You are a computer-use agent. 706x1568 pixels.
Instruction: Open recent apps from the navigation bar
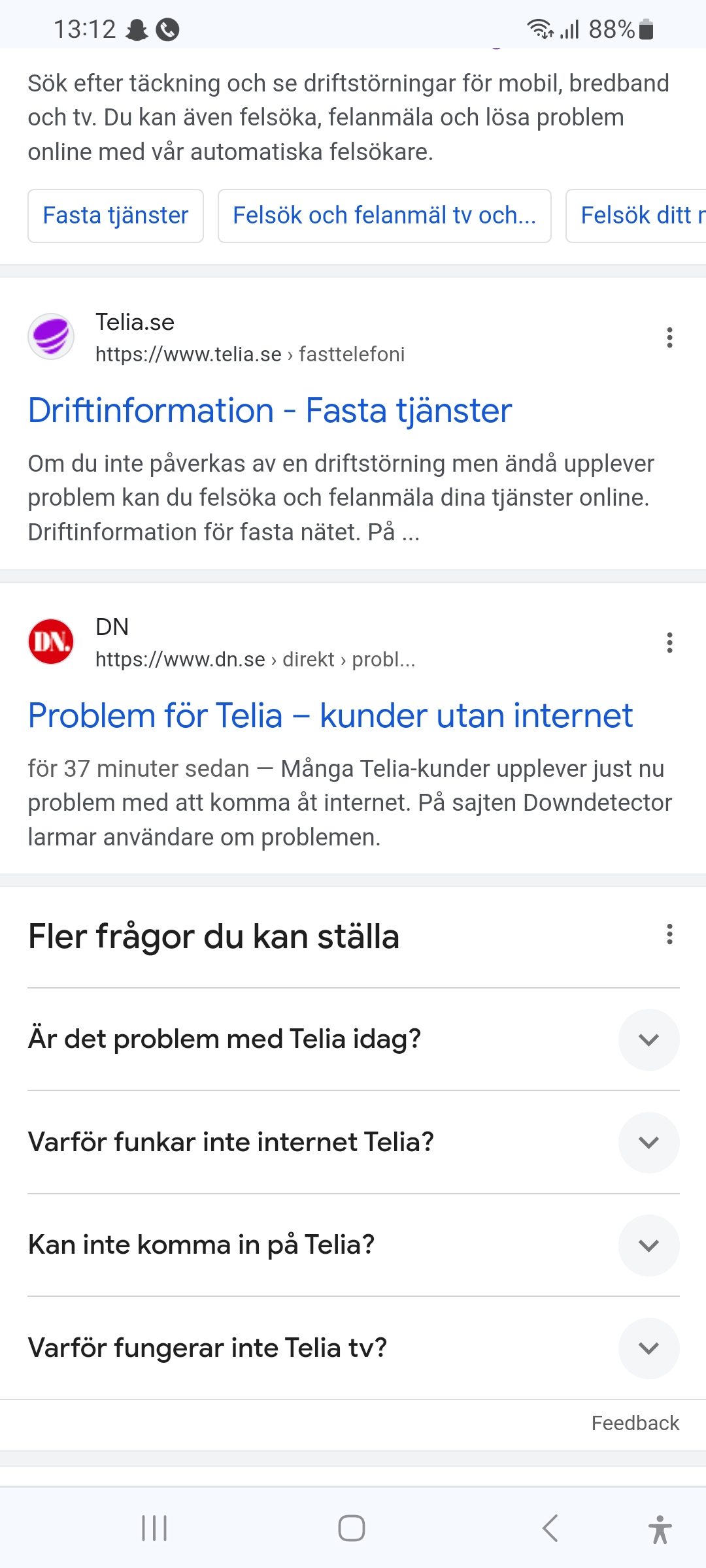(x=155, y=1528)
